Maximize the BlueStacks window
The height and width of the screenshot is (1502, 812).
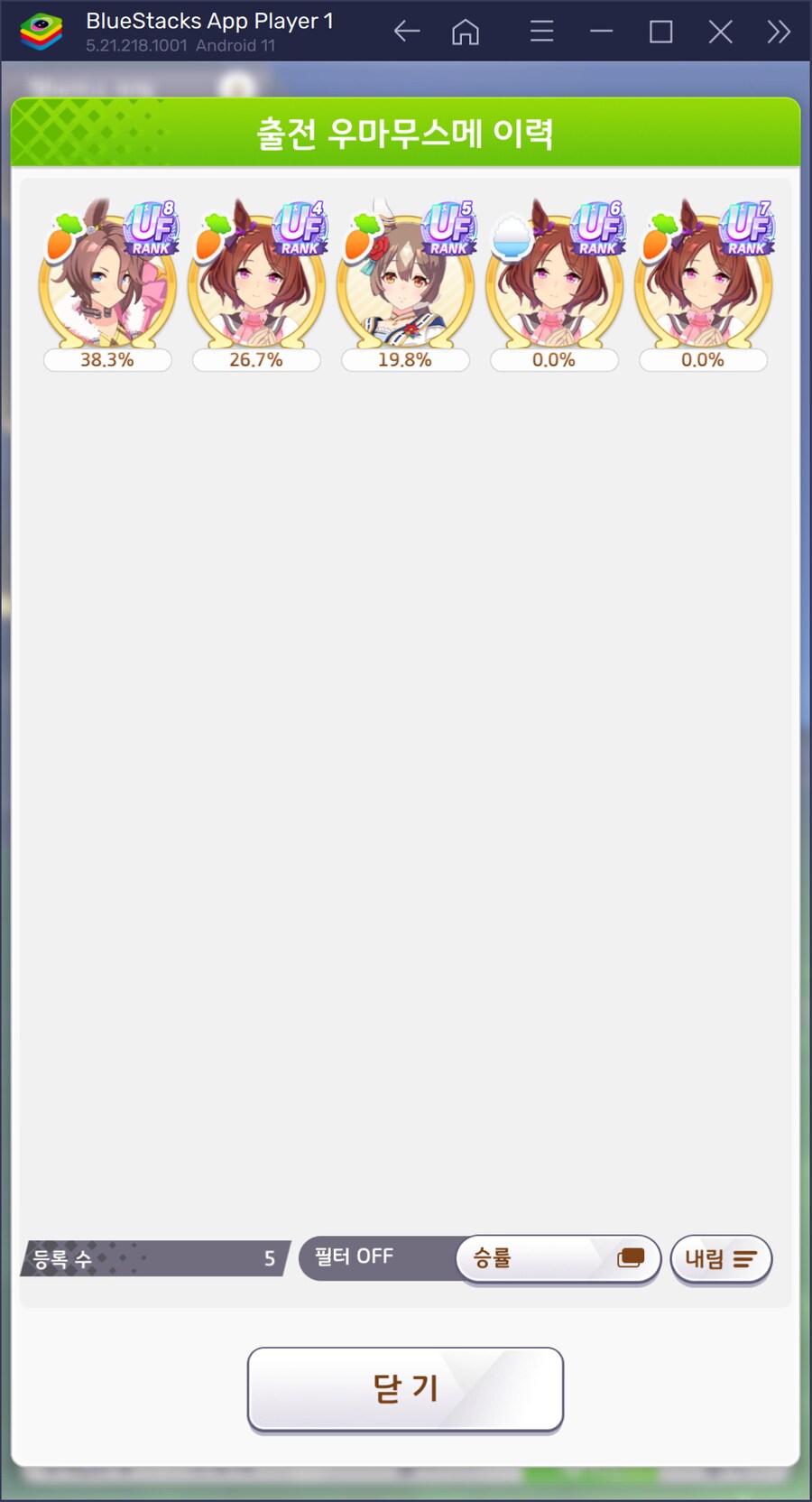(661, 32)
